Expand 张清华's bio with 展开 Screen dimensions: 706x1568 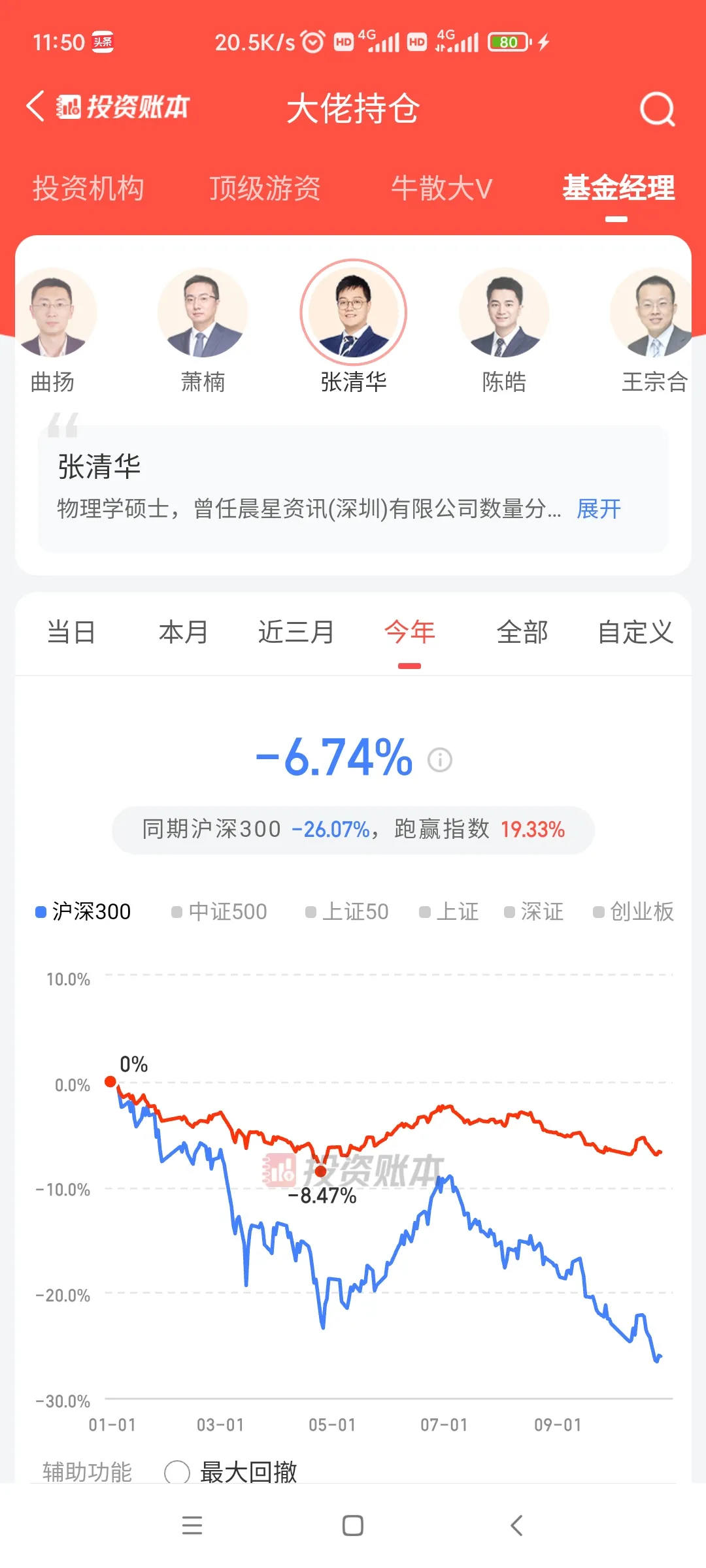coord(599,508)
